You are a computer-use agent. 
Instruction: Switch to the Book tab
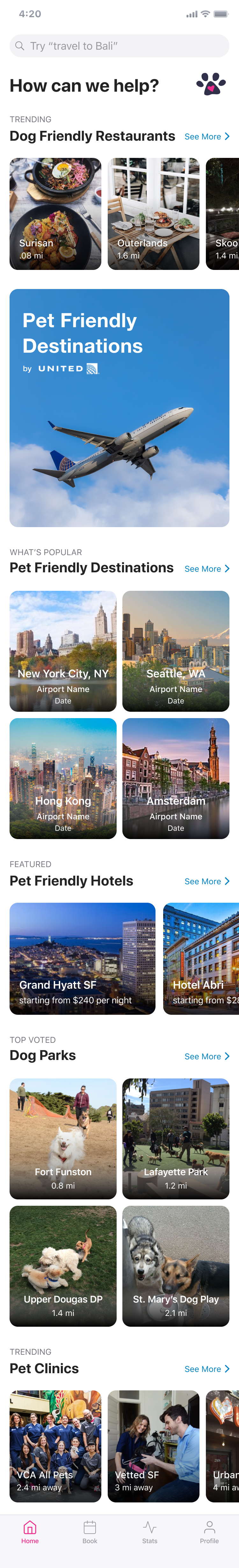(90, 1531)
